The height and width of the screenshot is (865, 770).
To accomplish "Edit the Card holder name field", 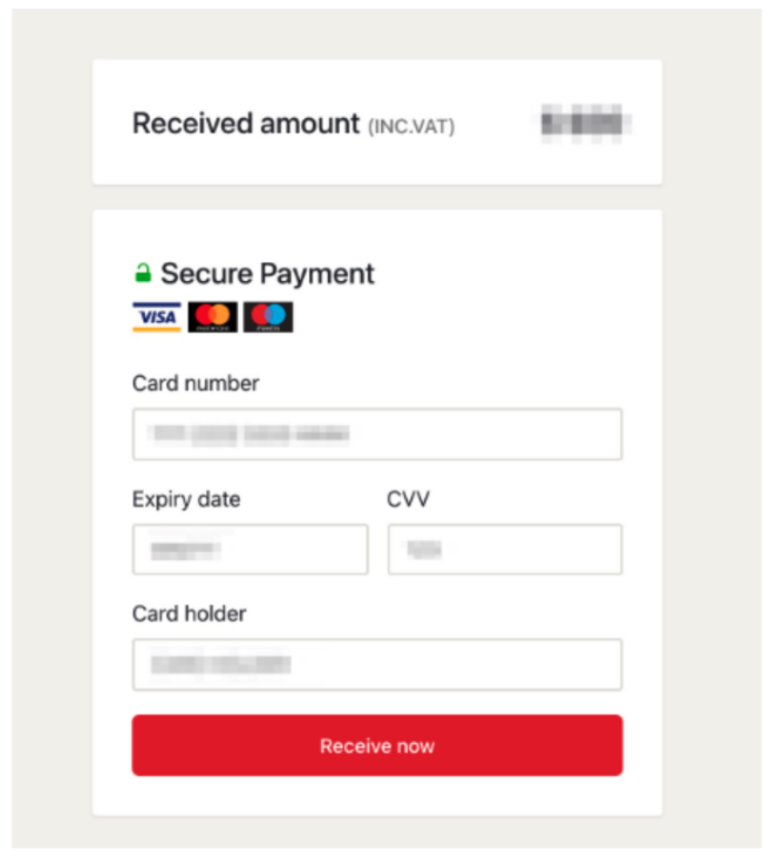I will pyautogui.click(x=376, y=664).
